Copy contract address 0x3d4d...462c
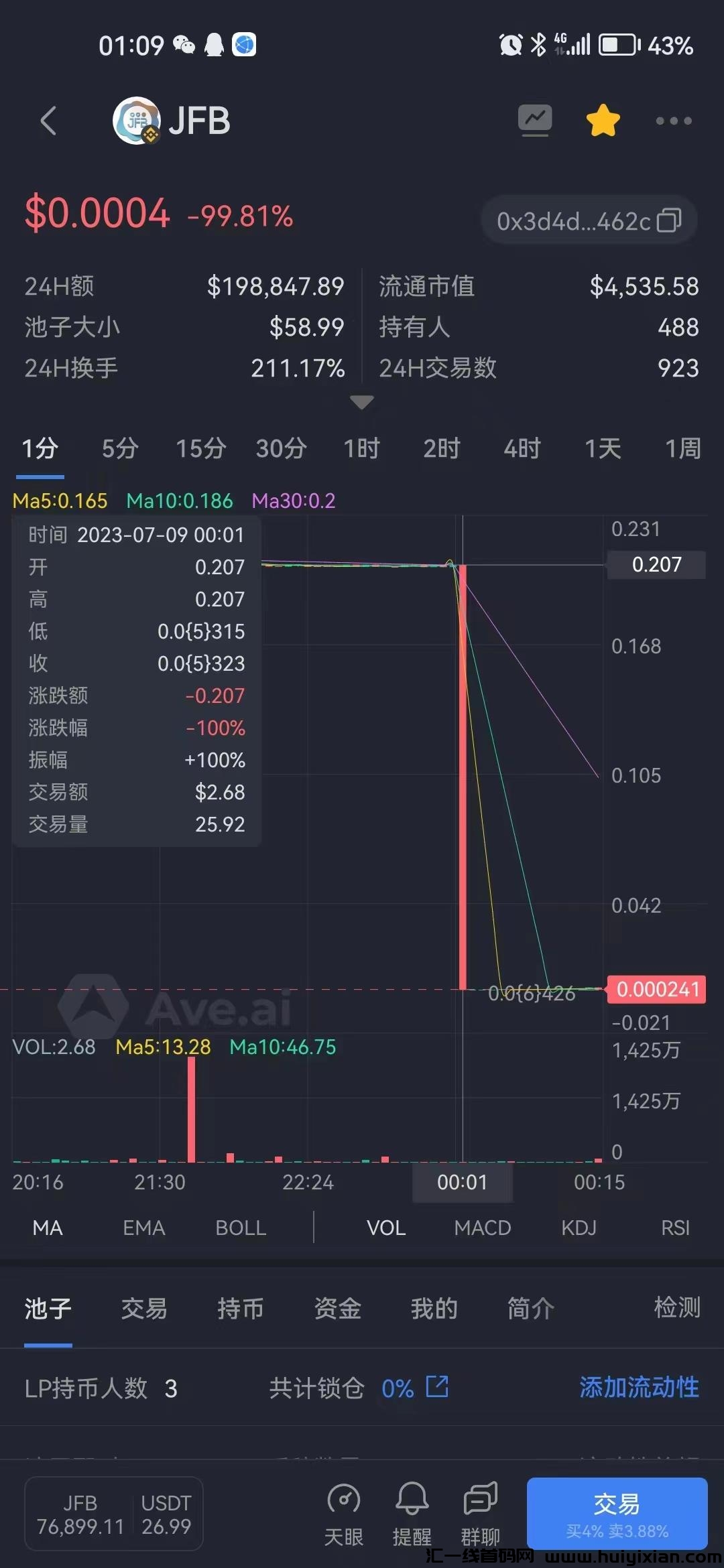This screenshot has height=1568, width=724. pos(668,220)
